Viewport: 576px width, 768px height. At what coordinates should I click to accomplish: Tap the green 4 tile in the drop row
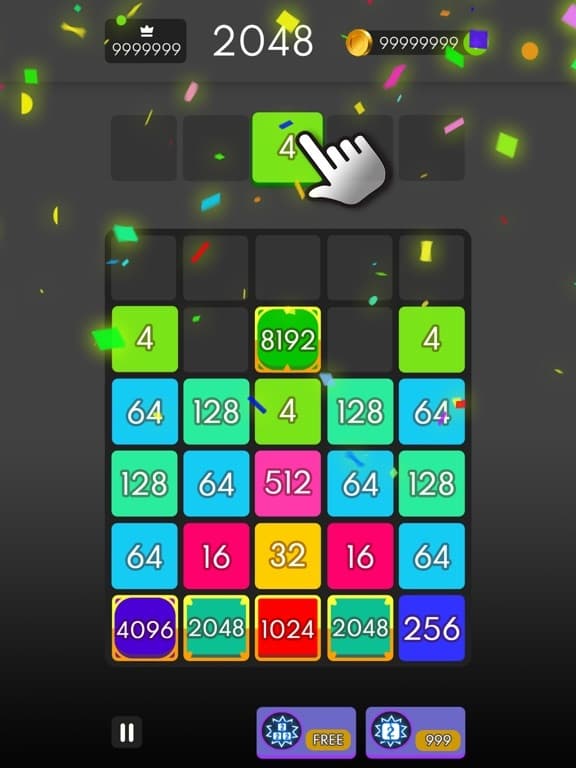(x=288, y=148)
